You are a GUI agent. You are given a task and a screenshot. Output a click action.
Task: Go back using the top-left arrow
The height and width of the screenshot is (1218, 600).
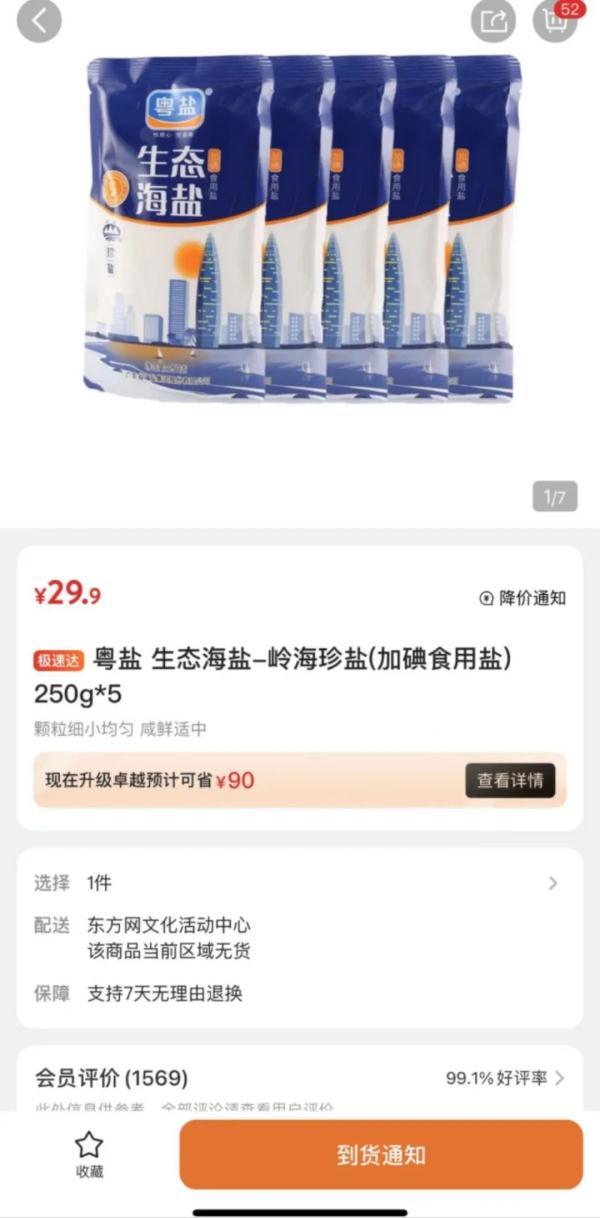40,21
